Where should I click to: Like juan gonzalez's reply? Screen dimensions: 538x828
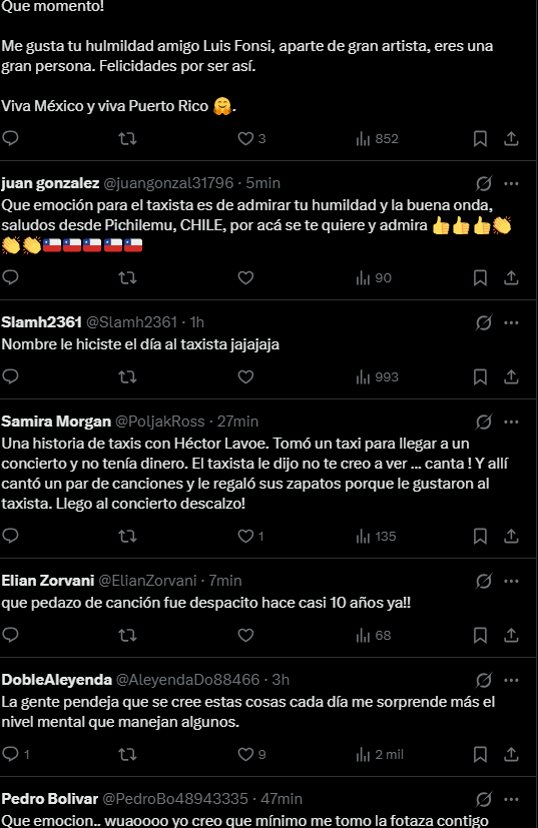click(246, 278)
